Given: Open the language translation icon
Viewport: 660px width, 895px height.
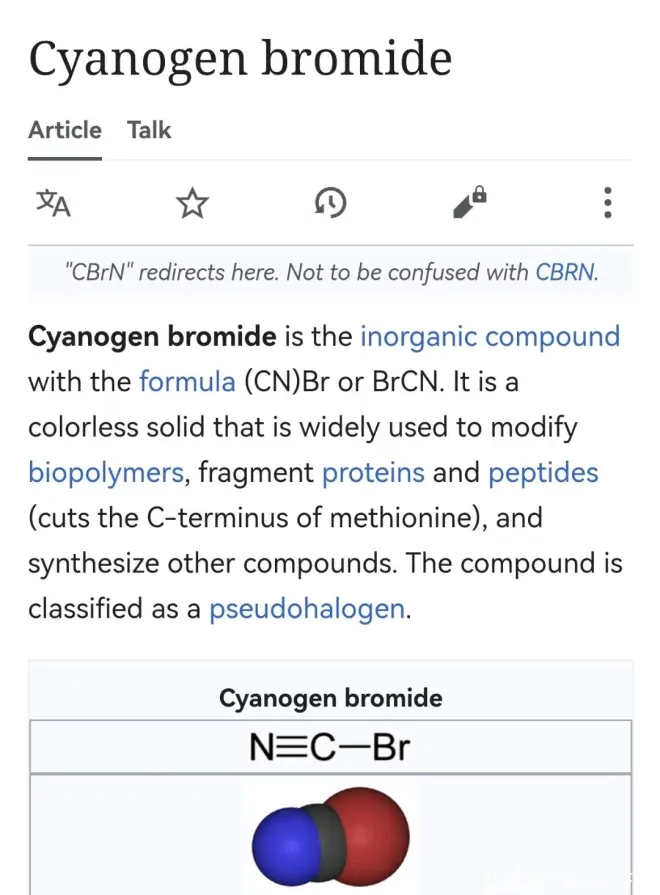Looking at the screenshot, I should [54, 204].
